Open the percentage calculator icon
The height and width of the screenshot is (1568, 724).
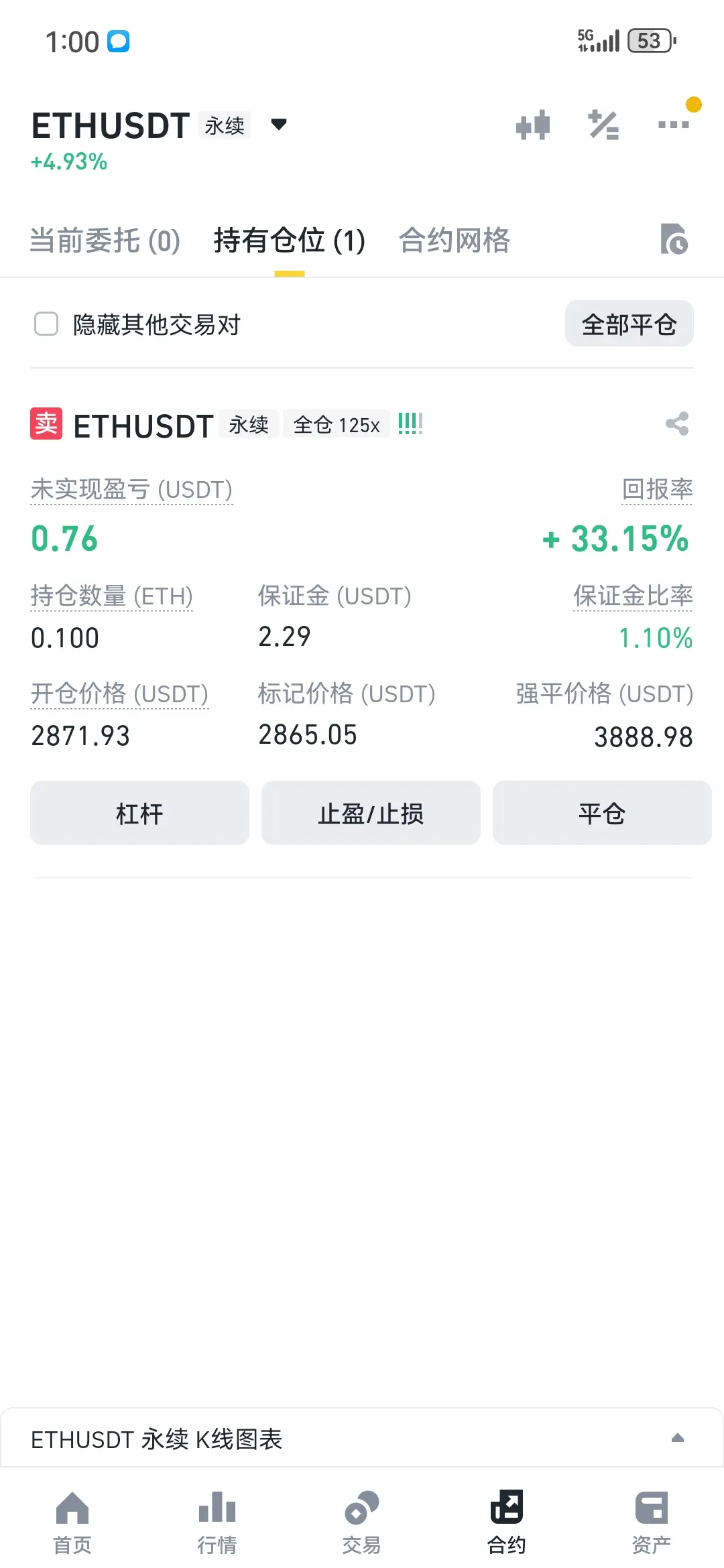603,125
